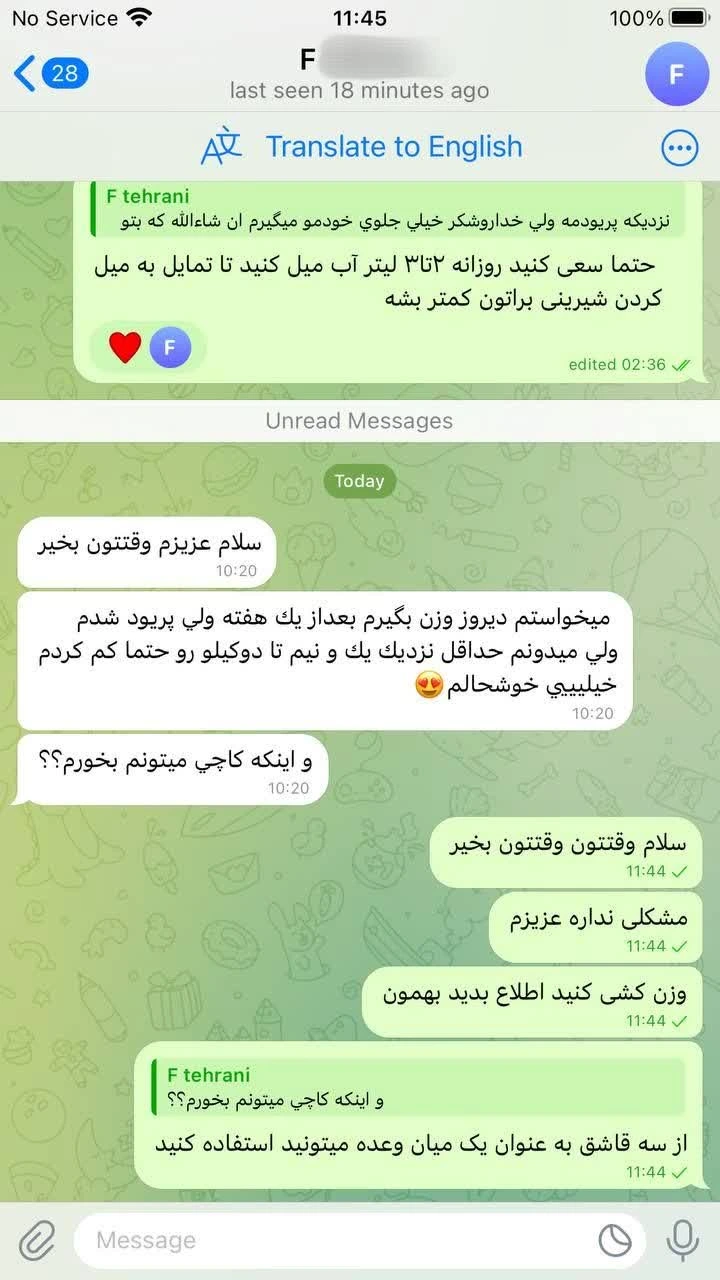Image resolution: width=720 pixels, height=1280 pixels.
Task: Open translation options three-dot menu
Action: click(680, 148)
